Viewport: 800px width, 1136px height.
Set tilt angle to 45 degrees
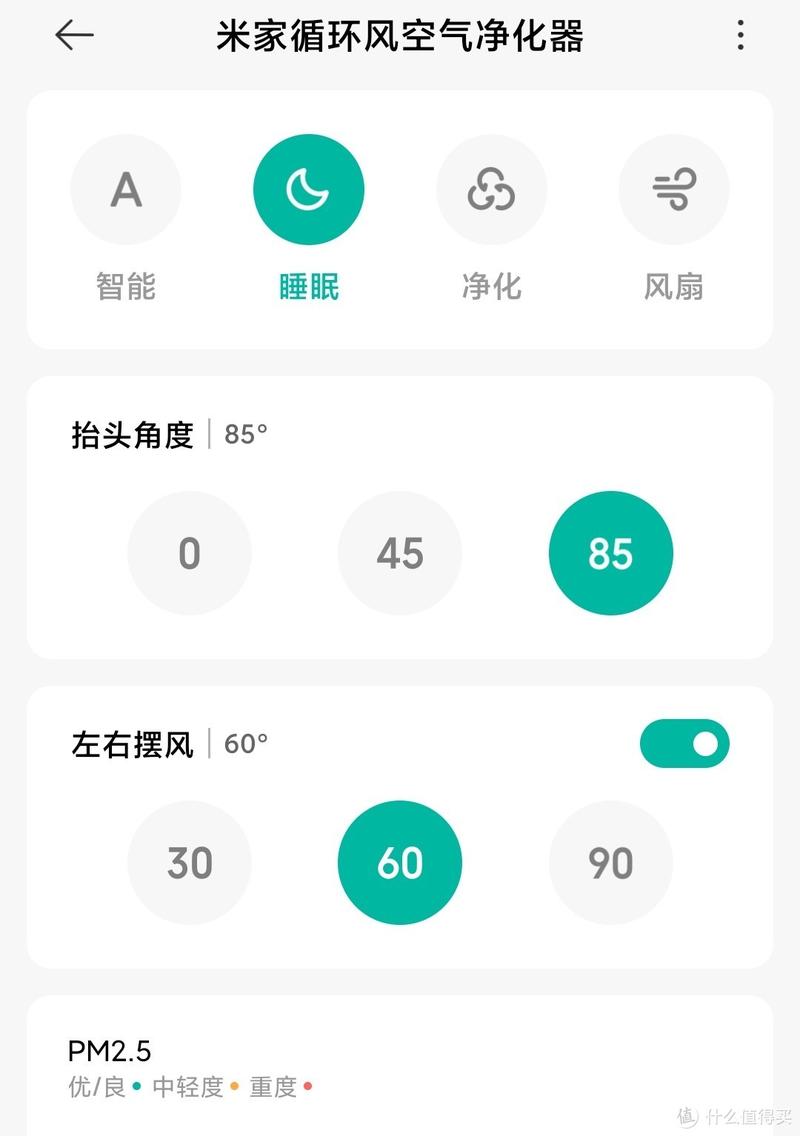click(x=400, y=553)
